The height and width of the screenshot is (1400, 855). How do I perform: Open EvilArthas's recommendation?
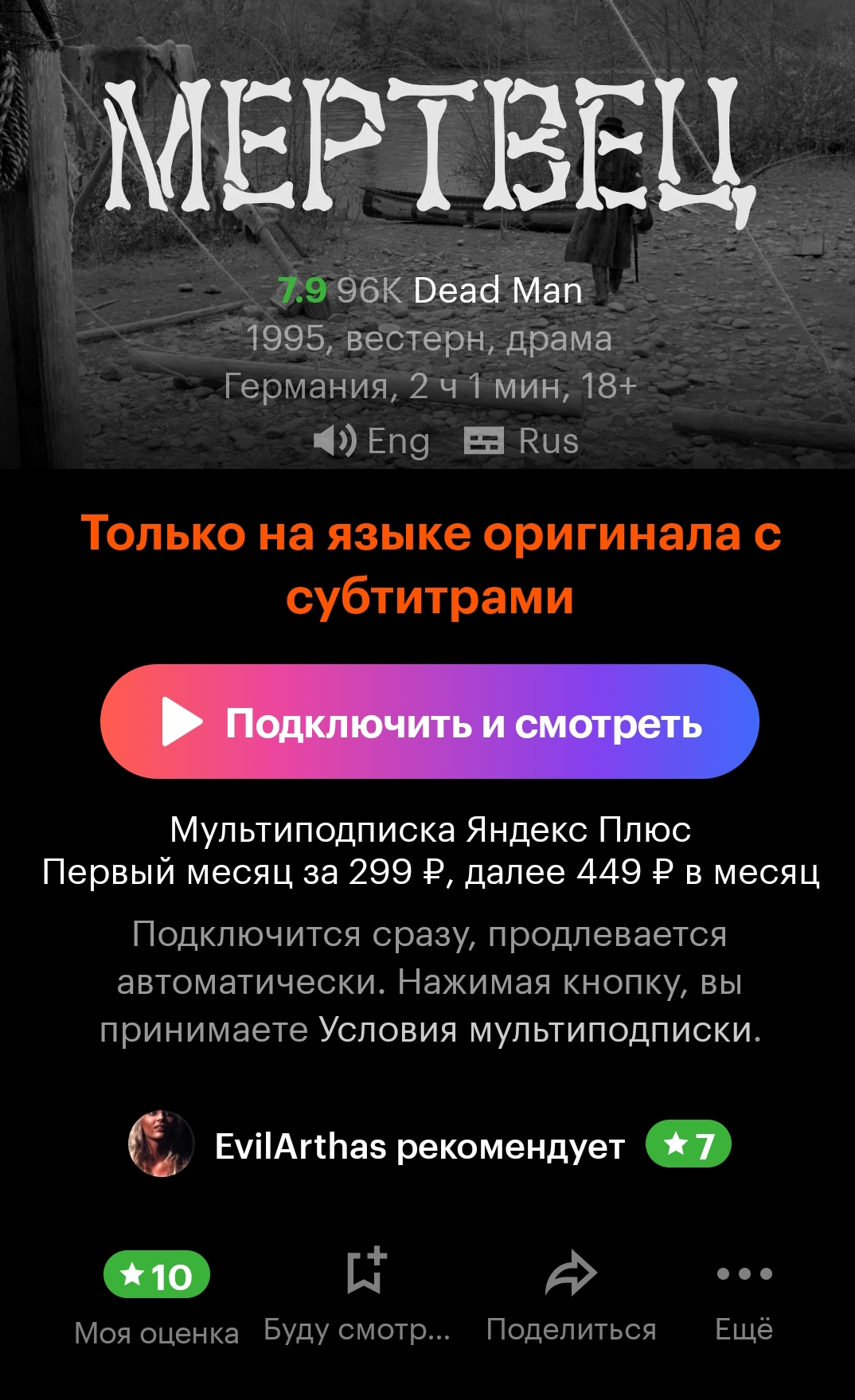(429, 1145)
